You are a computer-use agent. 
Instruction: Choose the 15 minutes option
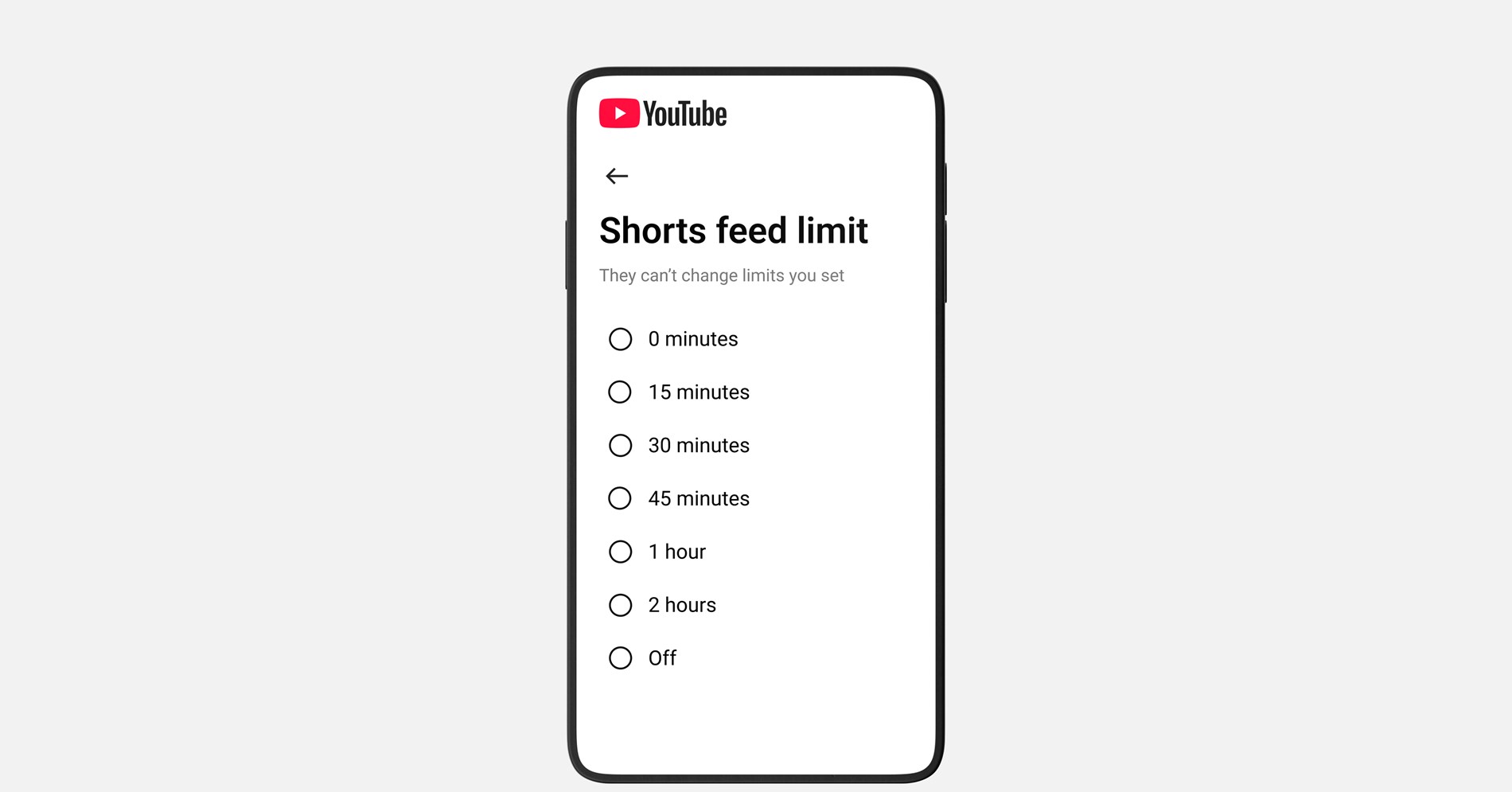coord(620,392)
